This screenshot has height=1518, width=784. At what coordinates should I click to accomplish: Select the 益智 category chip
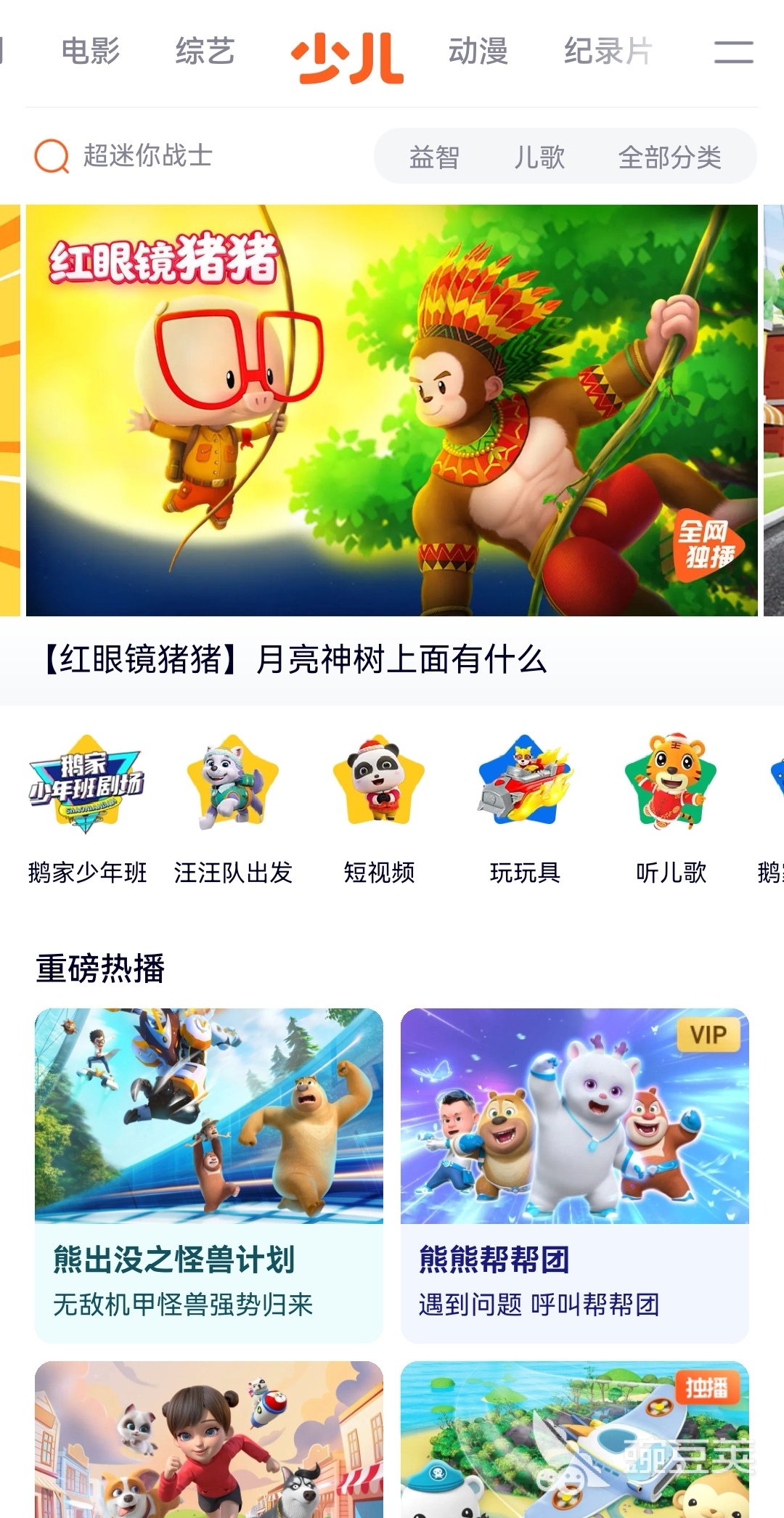pyautogui.click(x=434, y=157)
